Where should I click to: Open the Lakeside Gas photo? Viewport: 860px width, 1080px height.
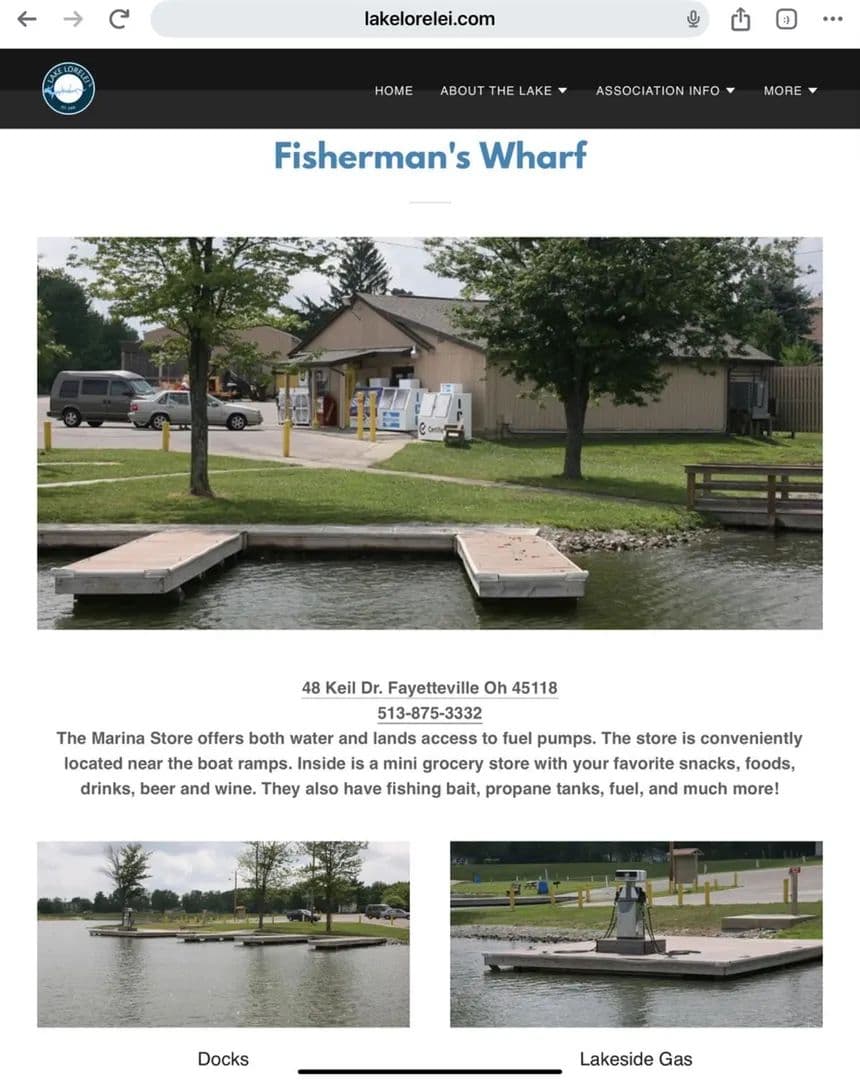tap(636, 934)
